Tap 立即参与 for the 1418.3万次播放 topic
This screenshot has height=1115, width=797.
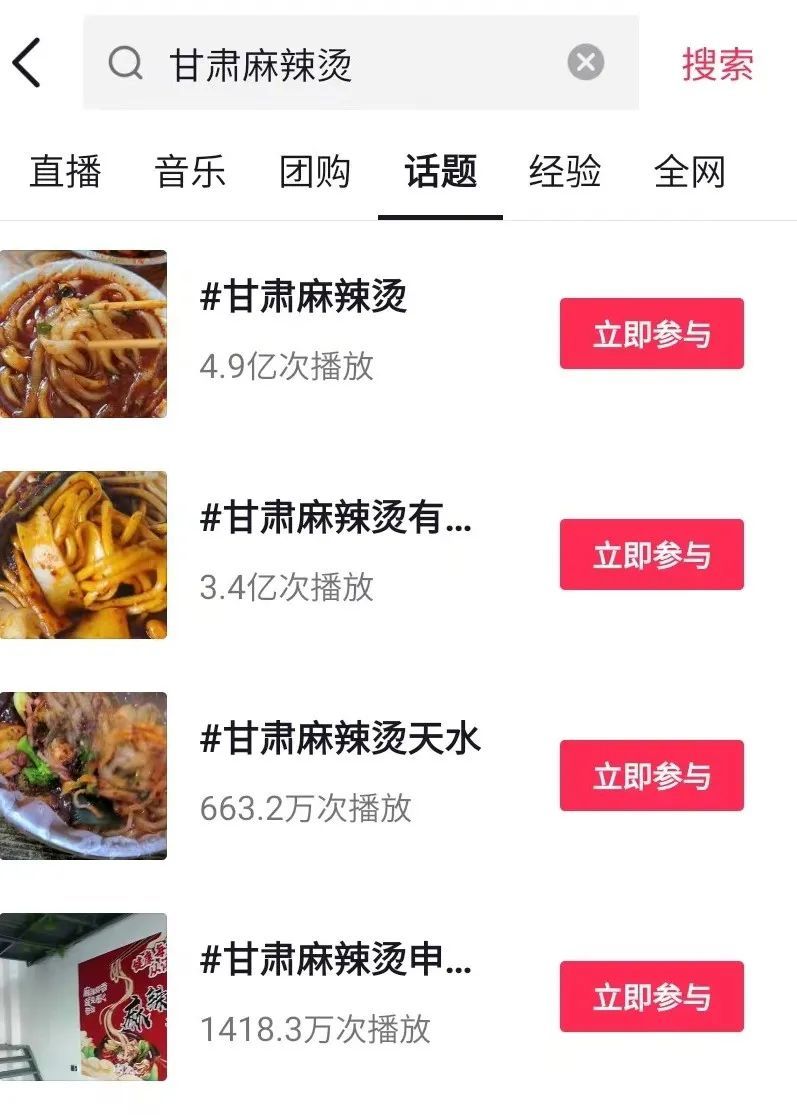tap(651, 997)
